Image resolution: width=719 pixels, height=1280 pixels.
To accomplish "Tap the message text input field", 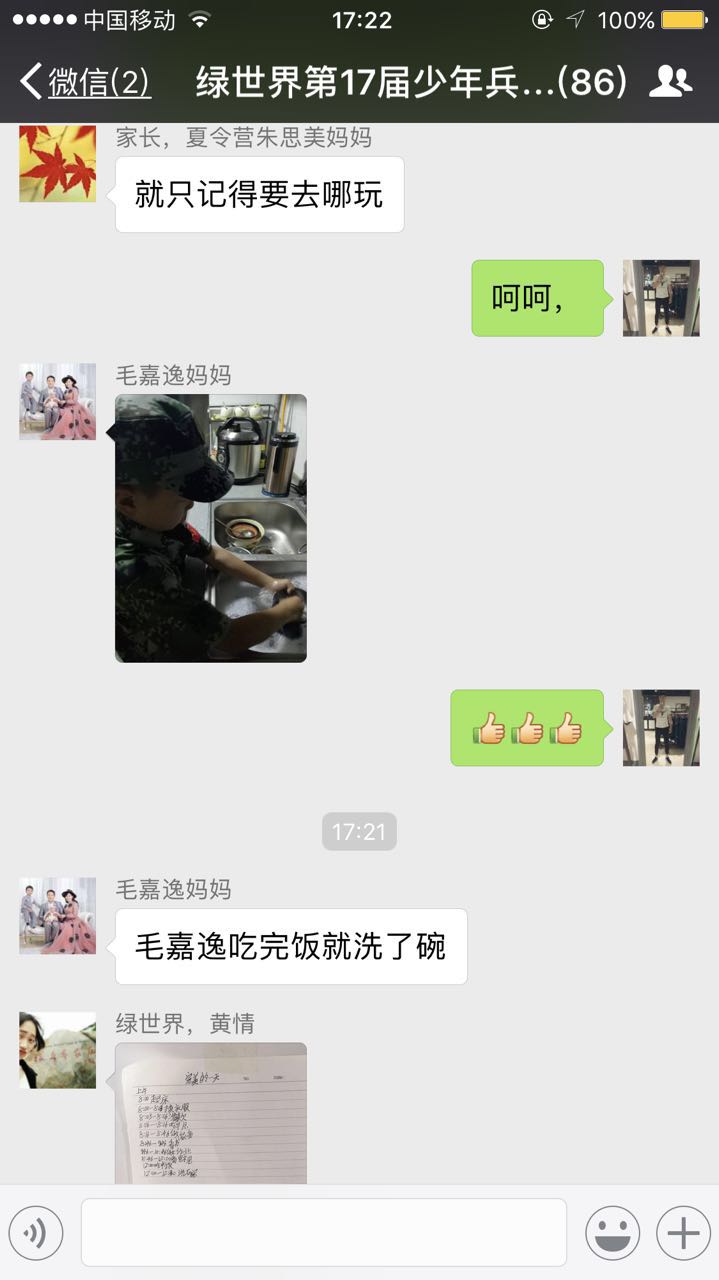I will pyautogui.click(x=323, y=1233).
